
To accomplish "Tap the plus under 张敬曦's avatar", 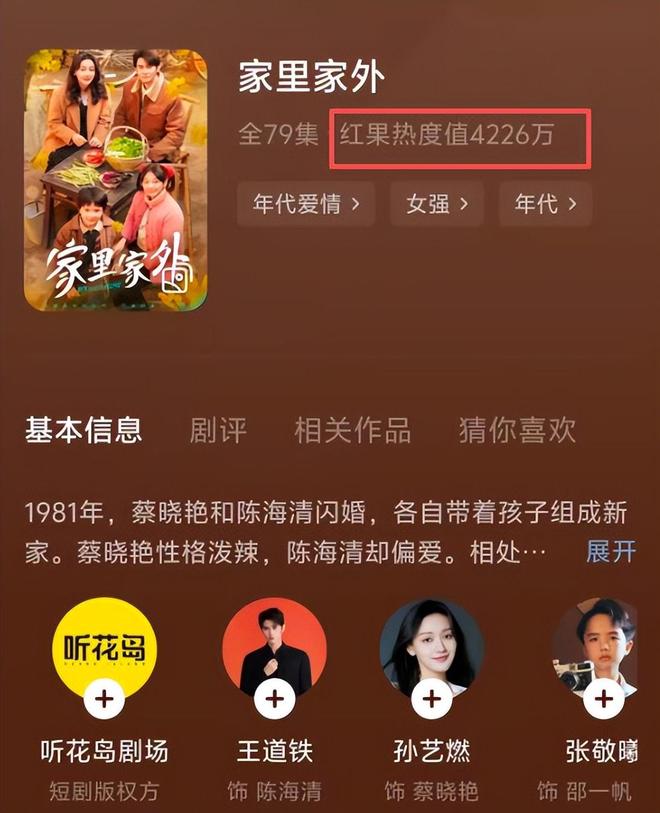I will click(x=602, y=699).
